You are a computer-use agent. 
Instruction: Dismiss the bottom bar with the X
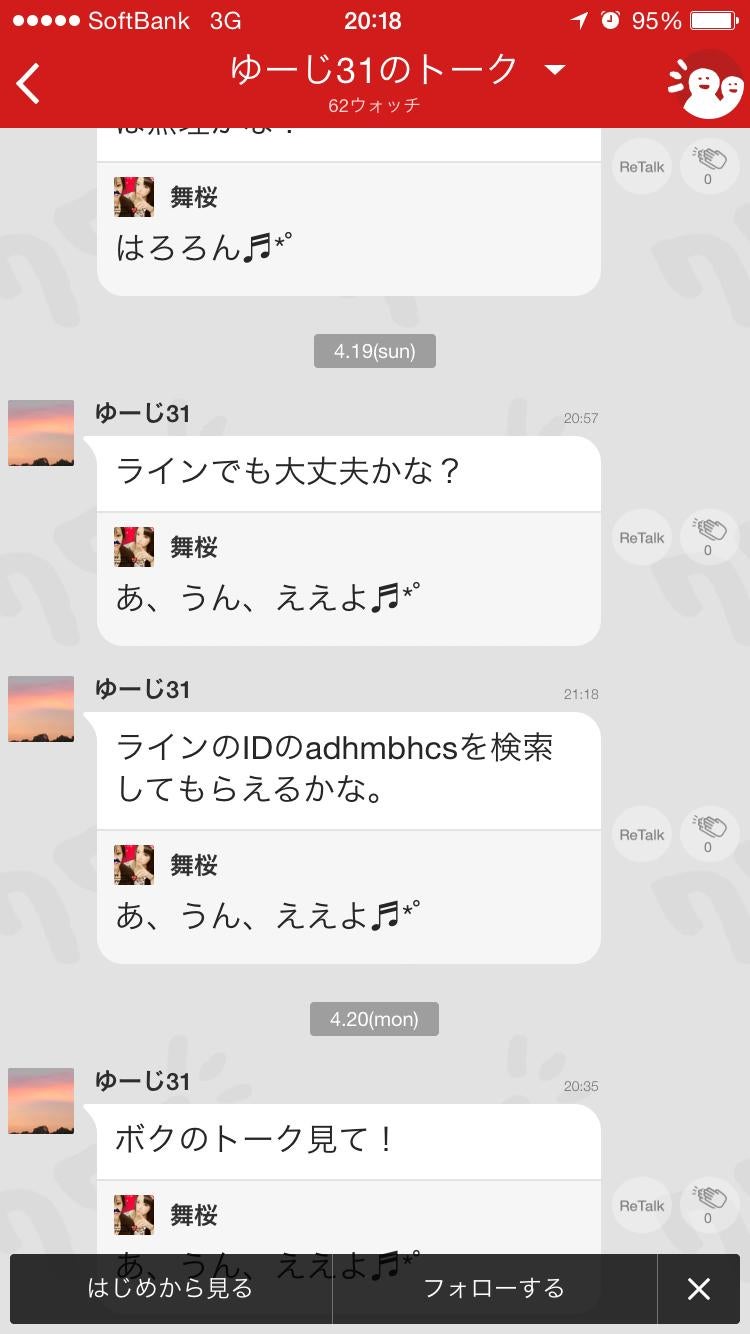tap(699, 1289)
